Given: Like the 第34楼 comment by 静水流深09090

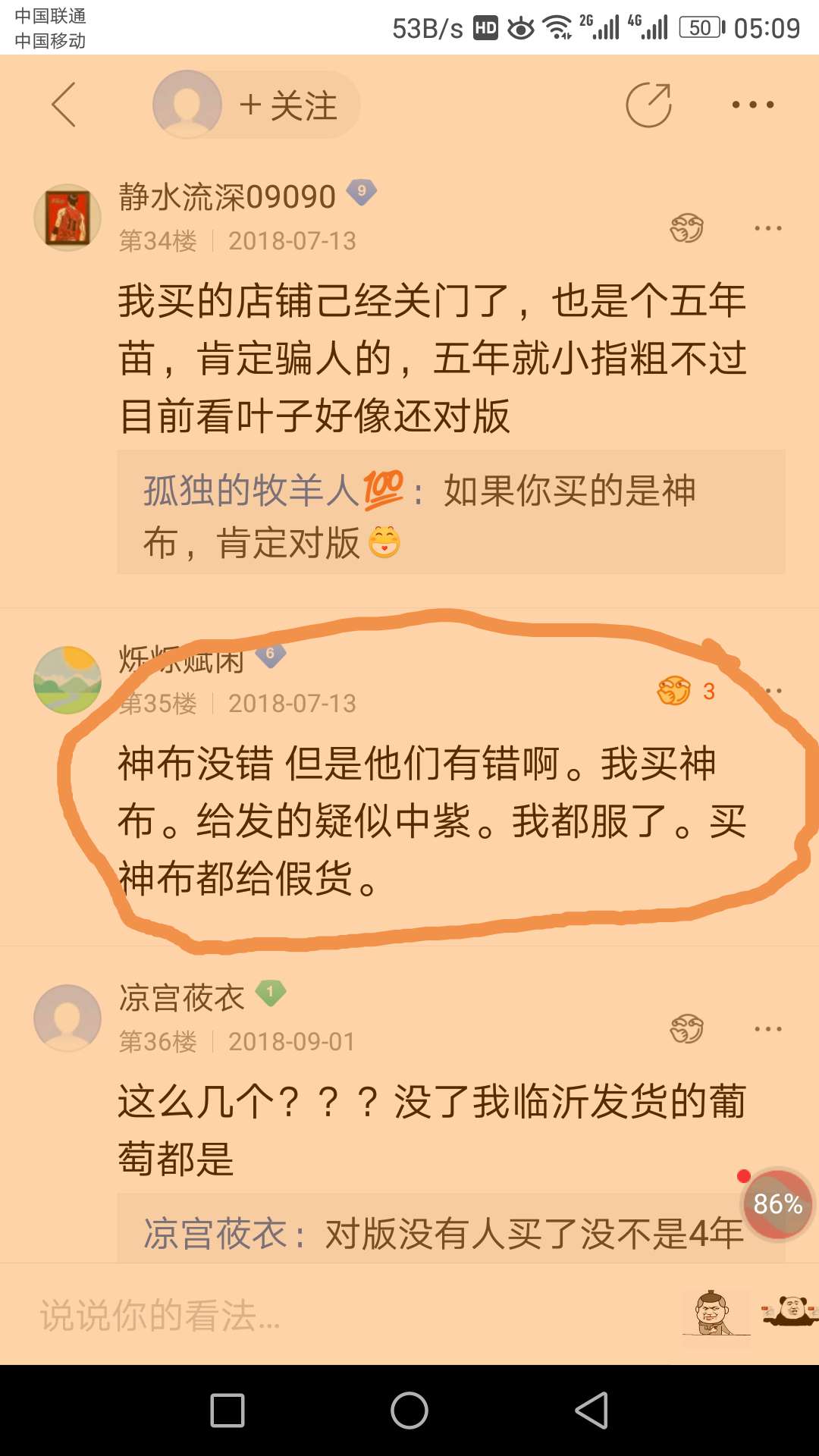Looking at the screenshot, I should 687,227.
